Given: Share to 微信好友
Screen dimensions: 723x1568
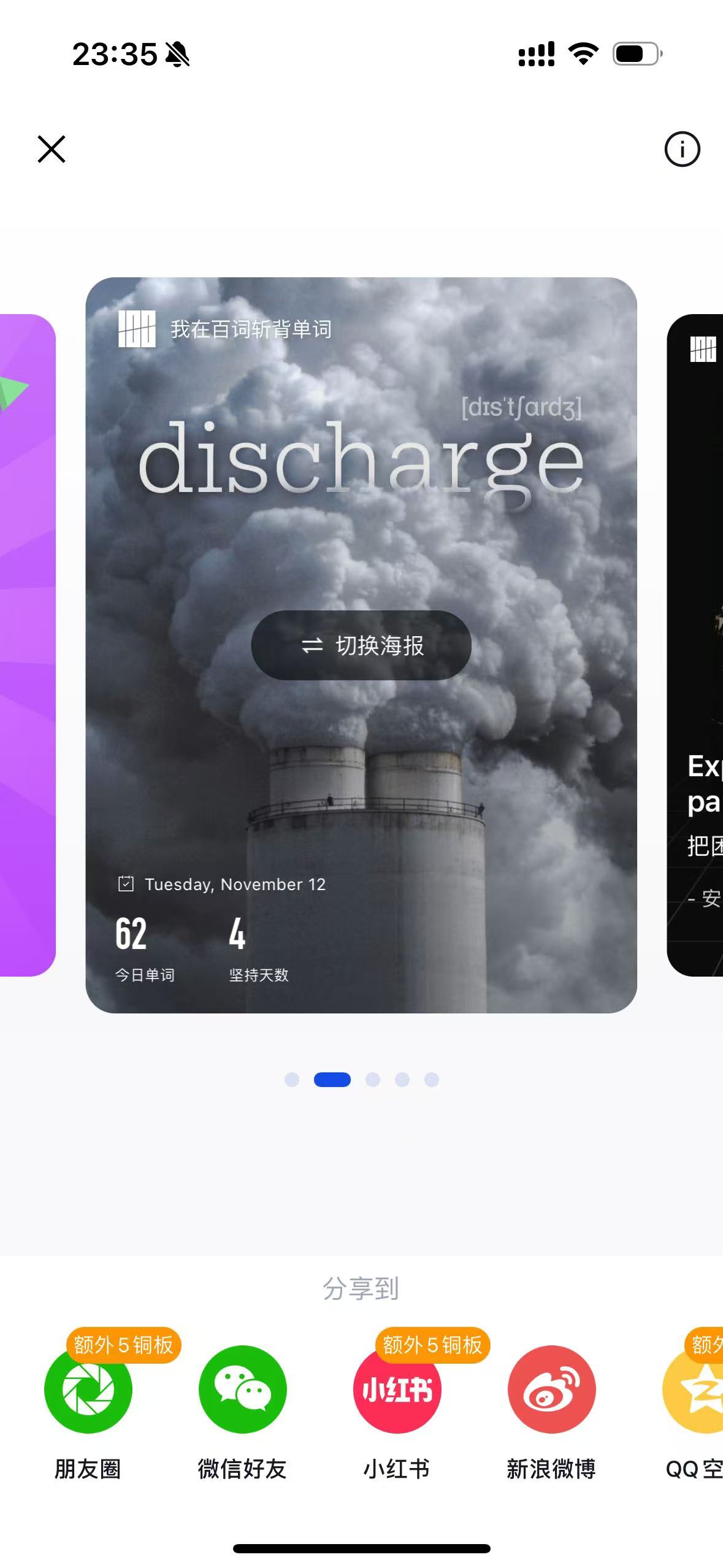Looking at the screenshot, I should point(243,1389).
